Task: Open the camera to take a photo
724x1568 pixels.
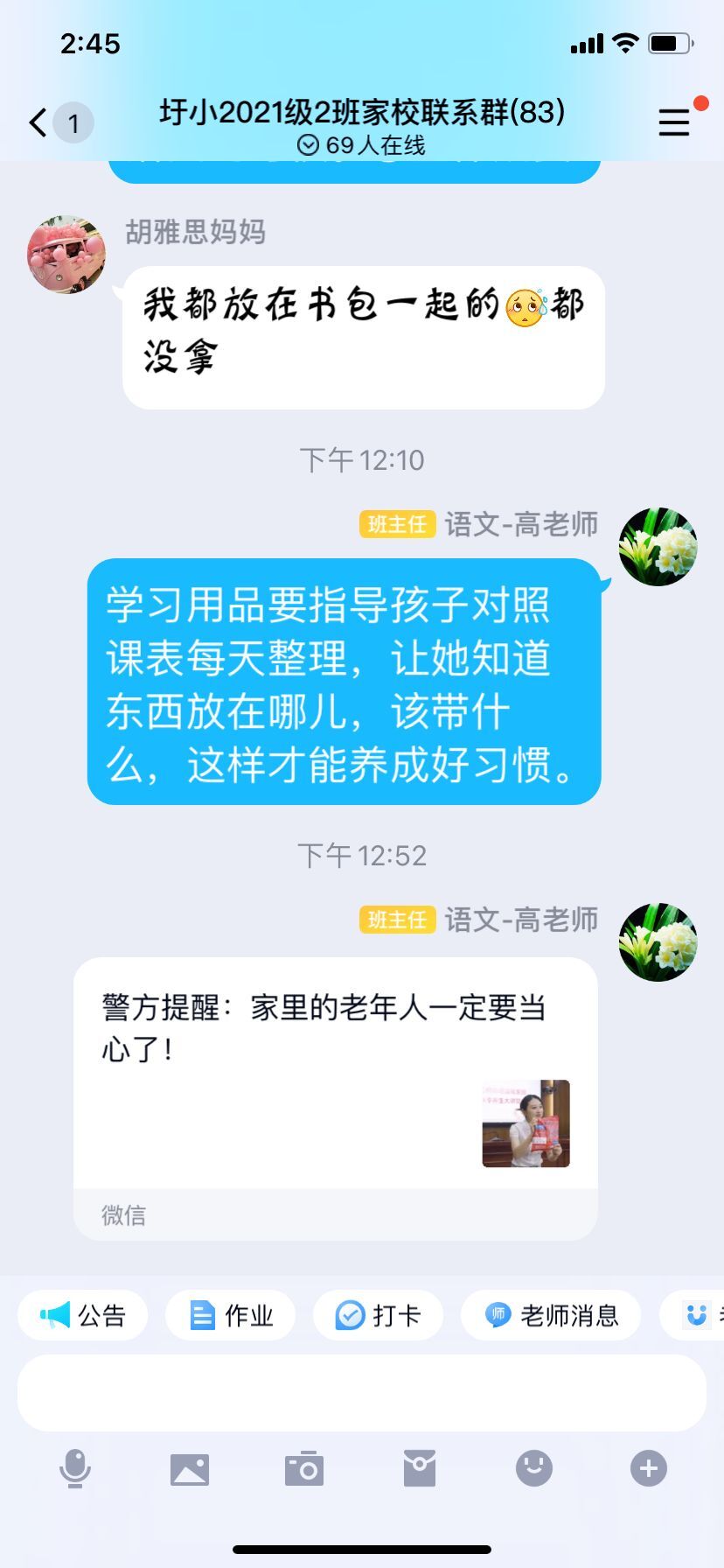Action: 304,1468
